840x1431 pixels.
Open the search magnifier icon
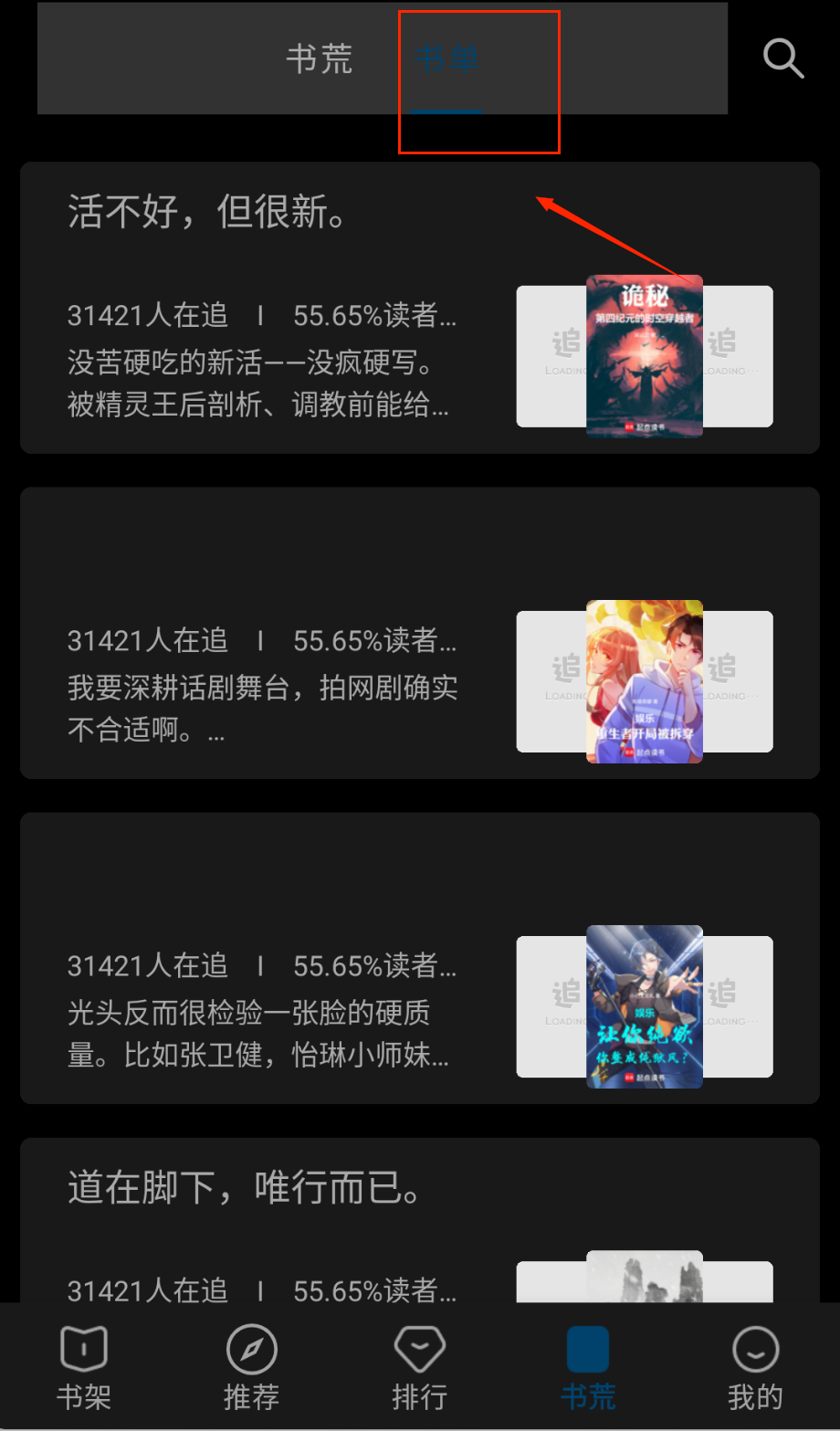pos(782,58)
